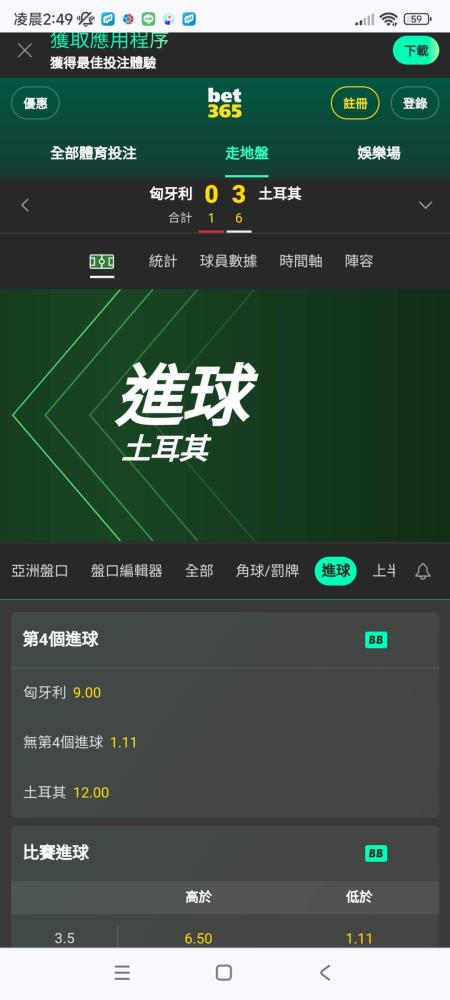Dismiss the app download banner

tap(25, 51)
